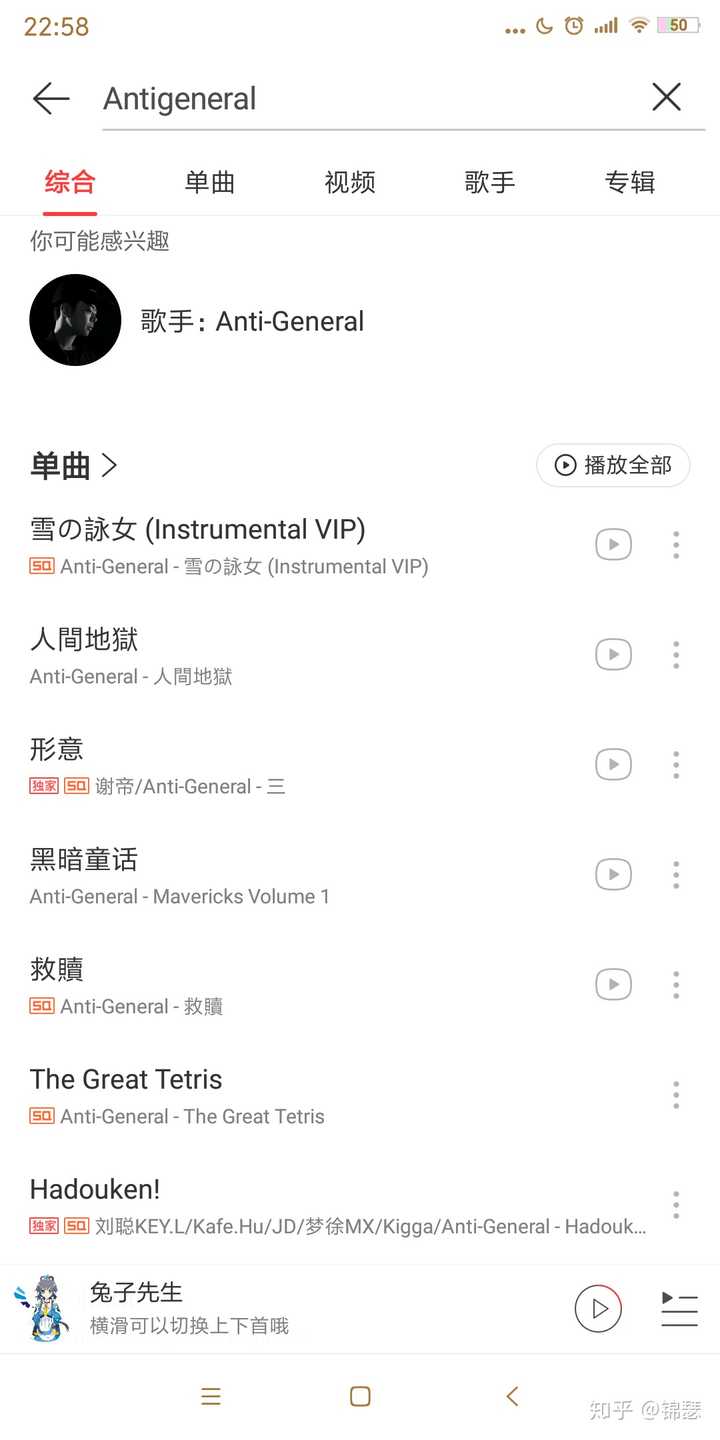Switch to the 视频 tab
Screen dimensions: 720x1440
click(x=349, y=182)
